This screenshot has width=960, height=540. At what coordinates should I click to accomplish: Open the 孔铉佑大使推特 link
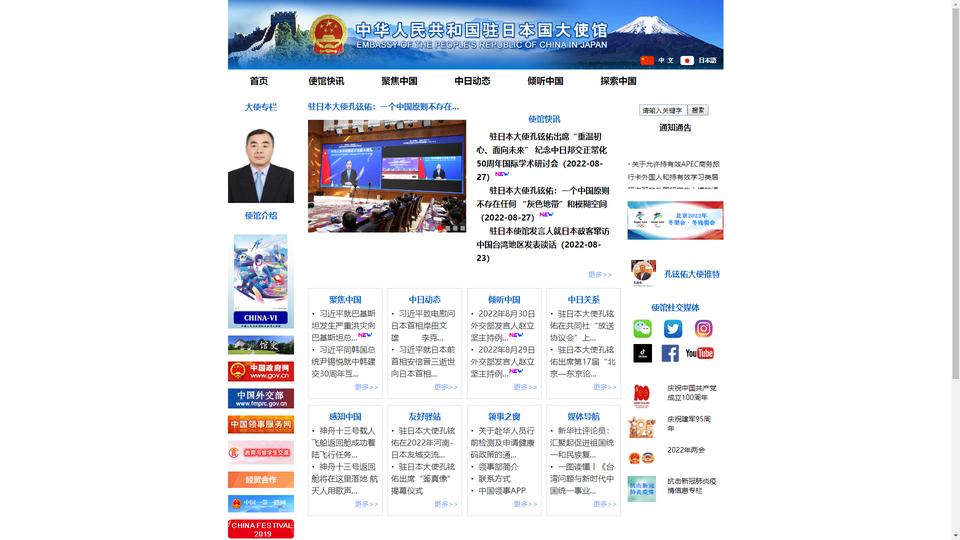(x=692, y=273)
